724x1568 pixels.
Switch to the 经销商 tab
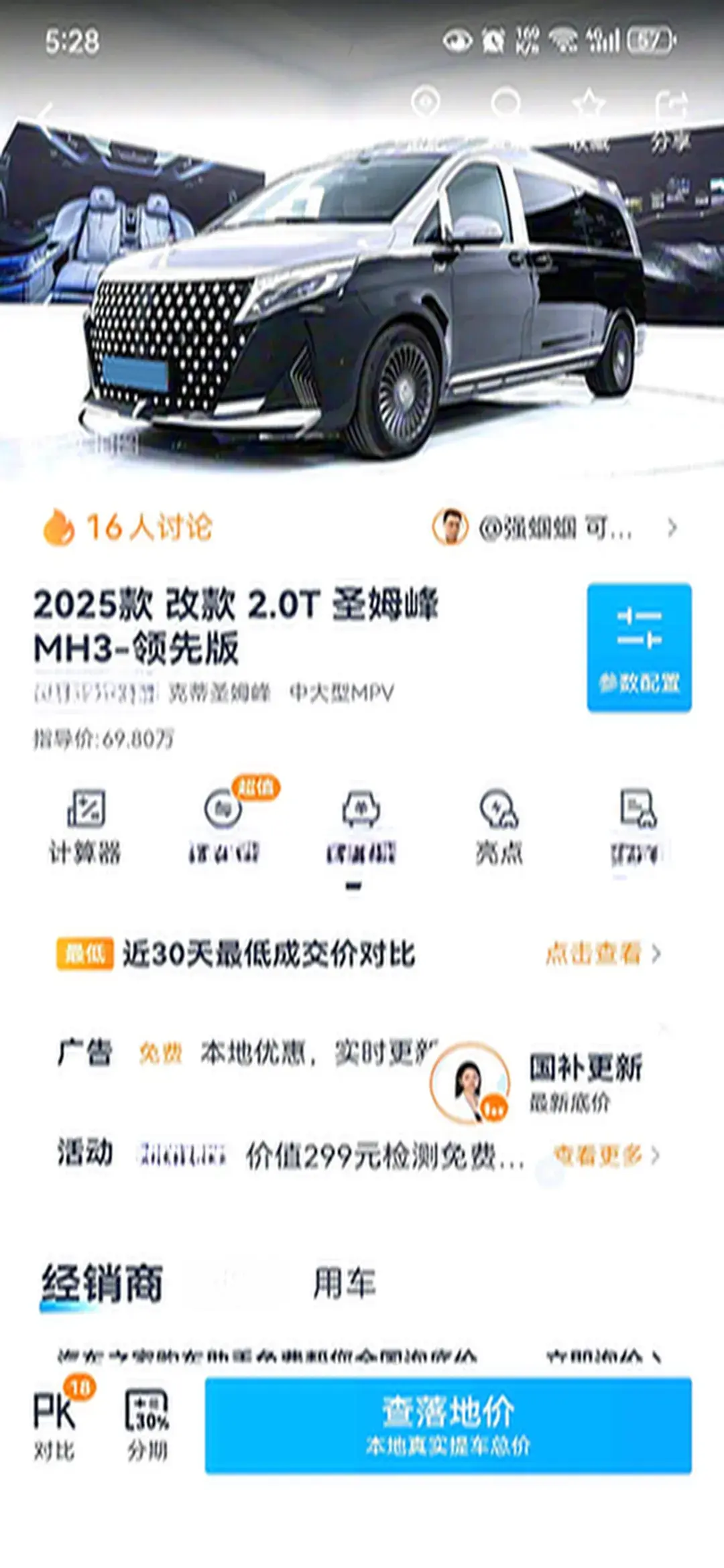pyautogui.click(x=102, y=1284)
